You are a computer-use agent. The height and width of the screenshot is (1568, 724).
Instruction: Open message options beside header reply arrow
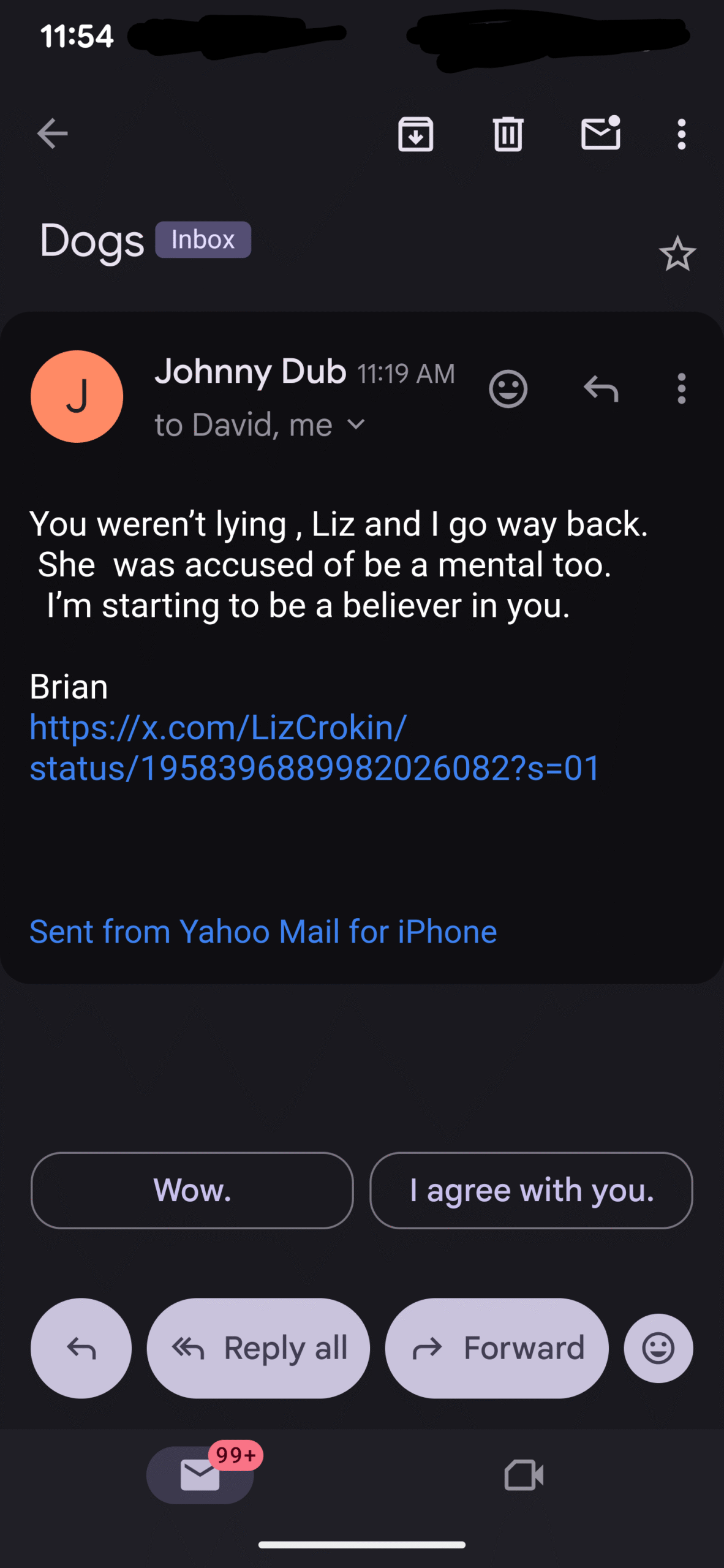(681, 389)
